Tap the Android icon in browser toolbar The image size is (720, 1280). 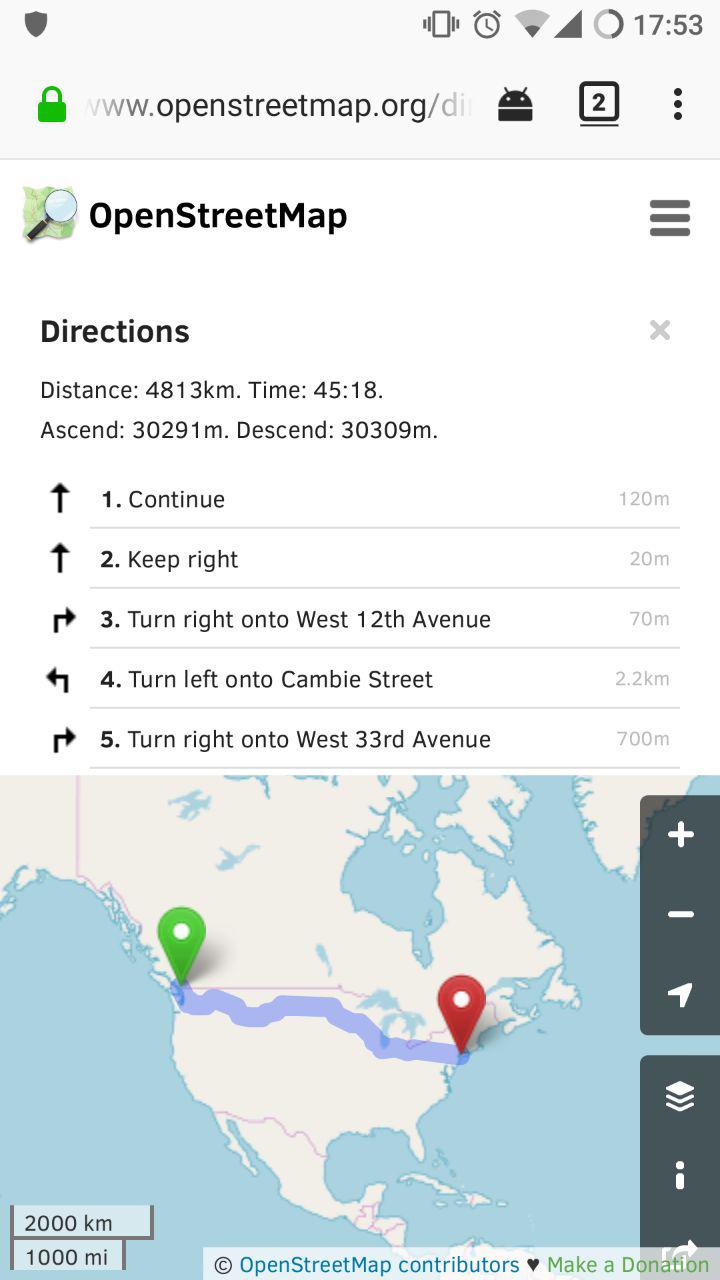[515, 104]
